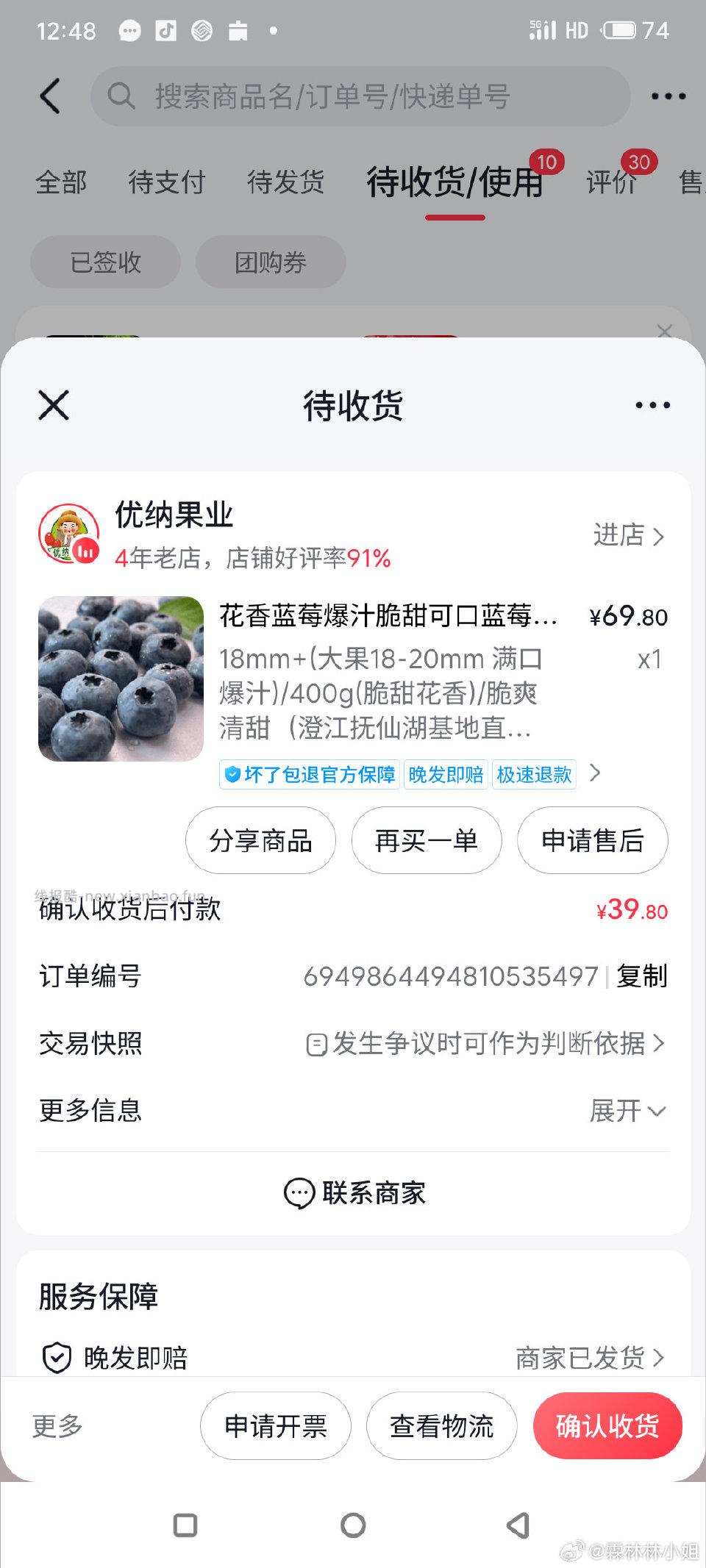706x1568 pixels.
Task: Select the 团购券 filter chip
Action: (270, 262)
